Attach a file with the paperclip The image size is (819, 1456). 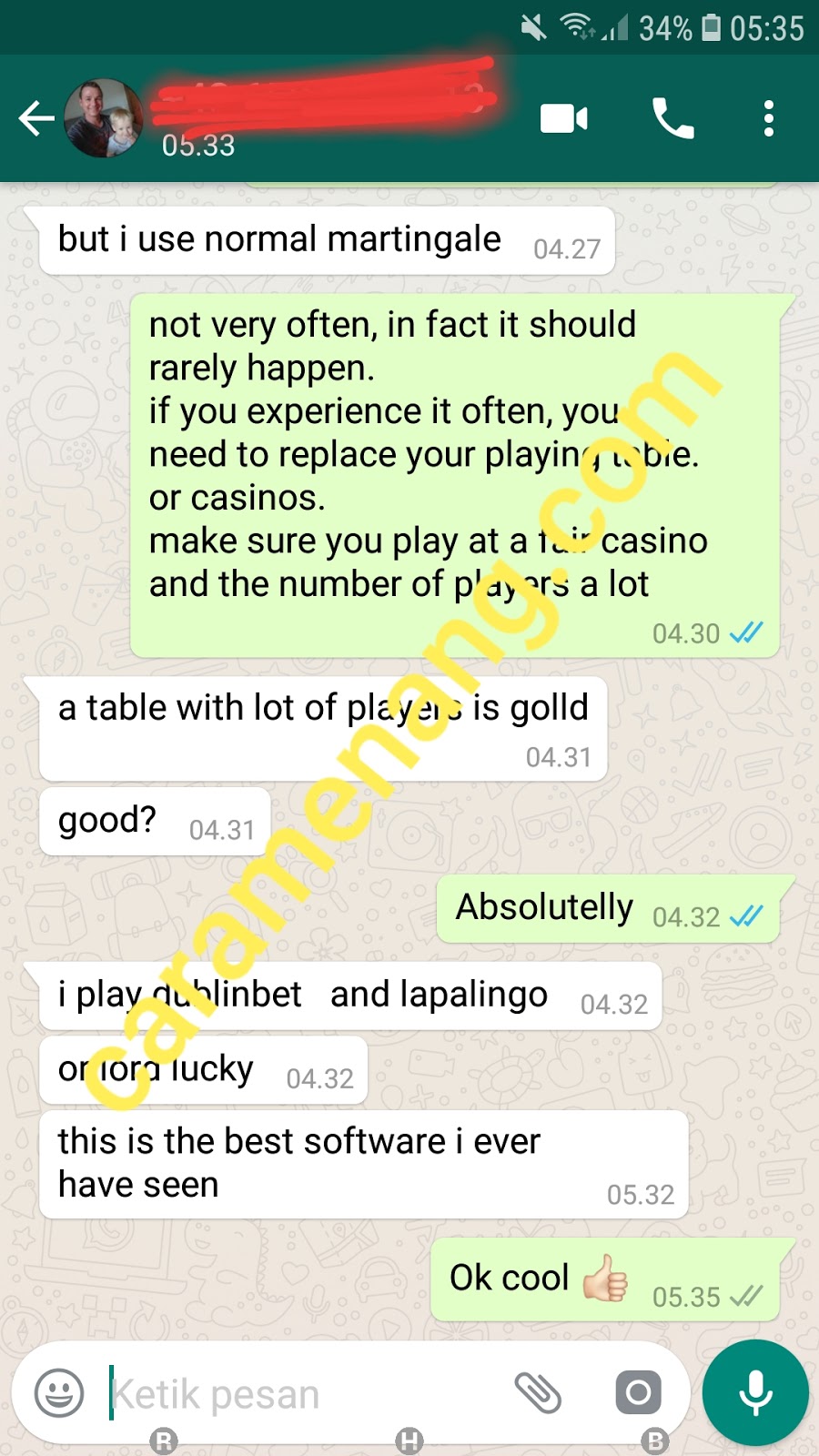tap(538, 1392)
